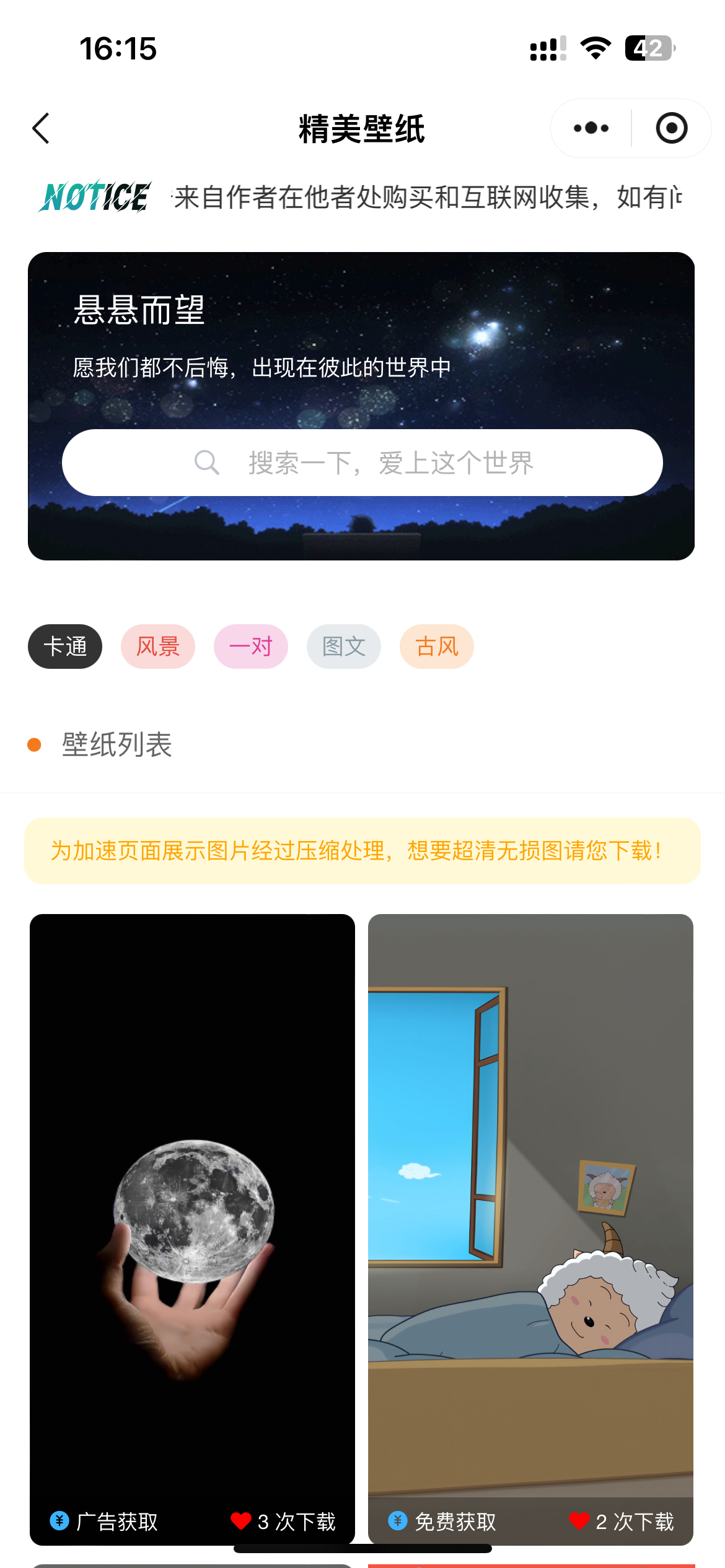Switch to the 图文 category

344,647
